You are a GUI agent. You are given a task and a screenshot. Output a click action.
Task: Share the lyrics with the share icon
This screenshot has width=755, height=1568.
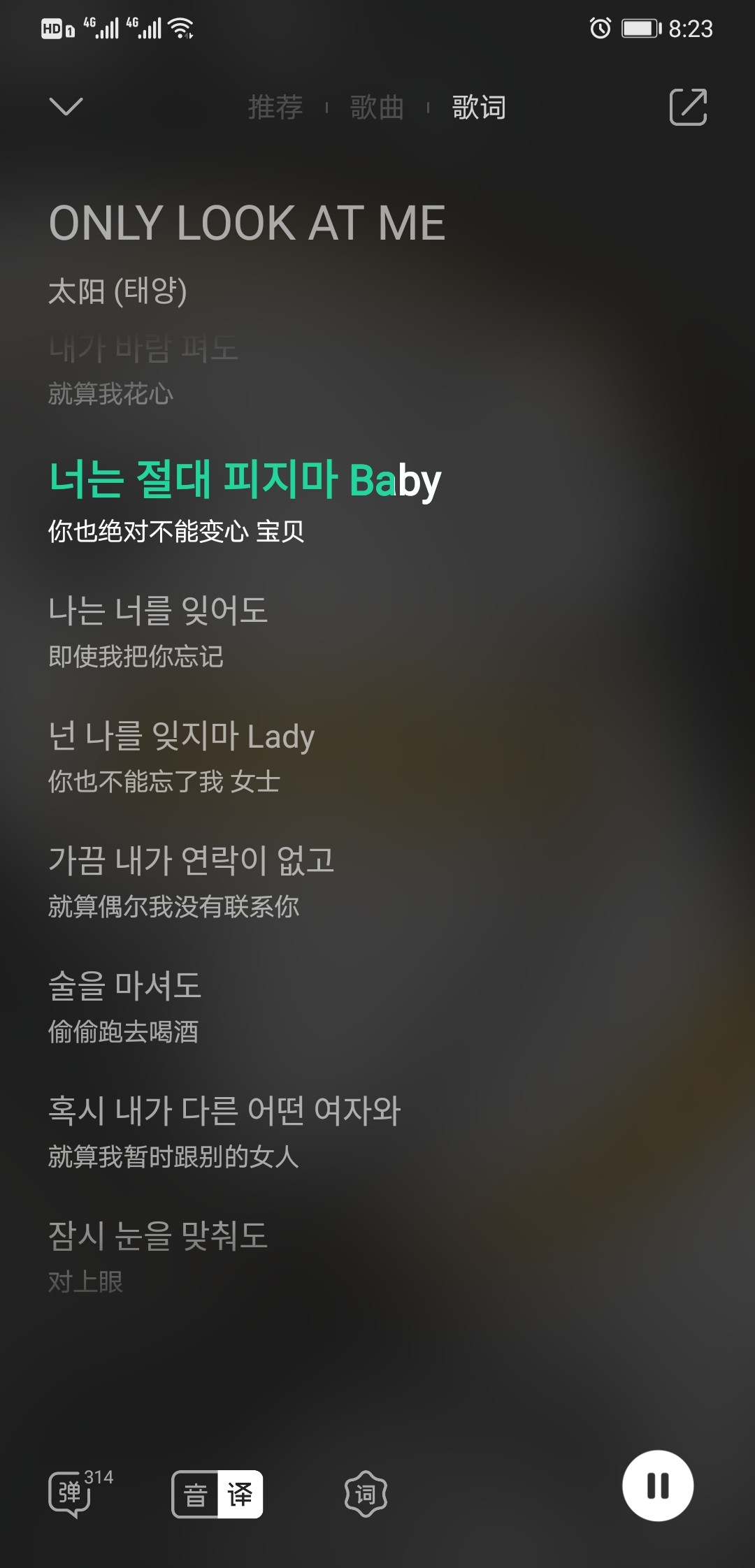pos(689,107)
